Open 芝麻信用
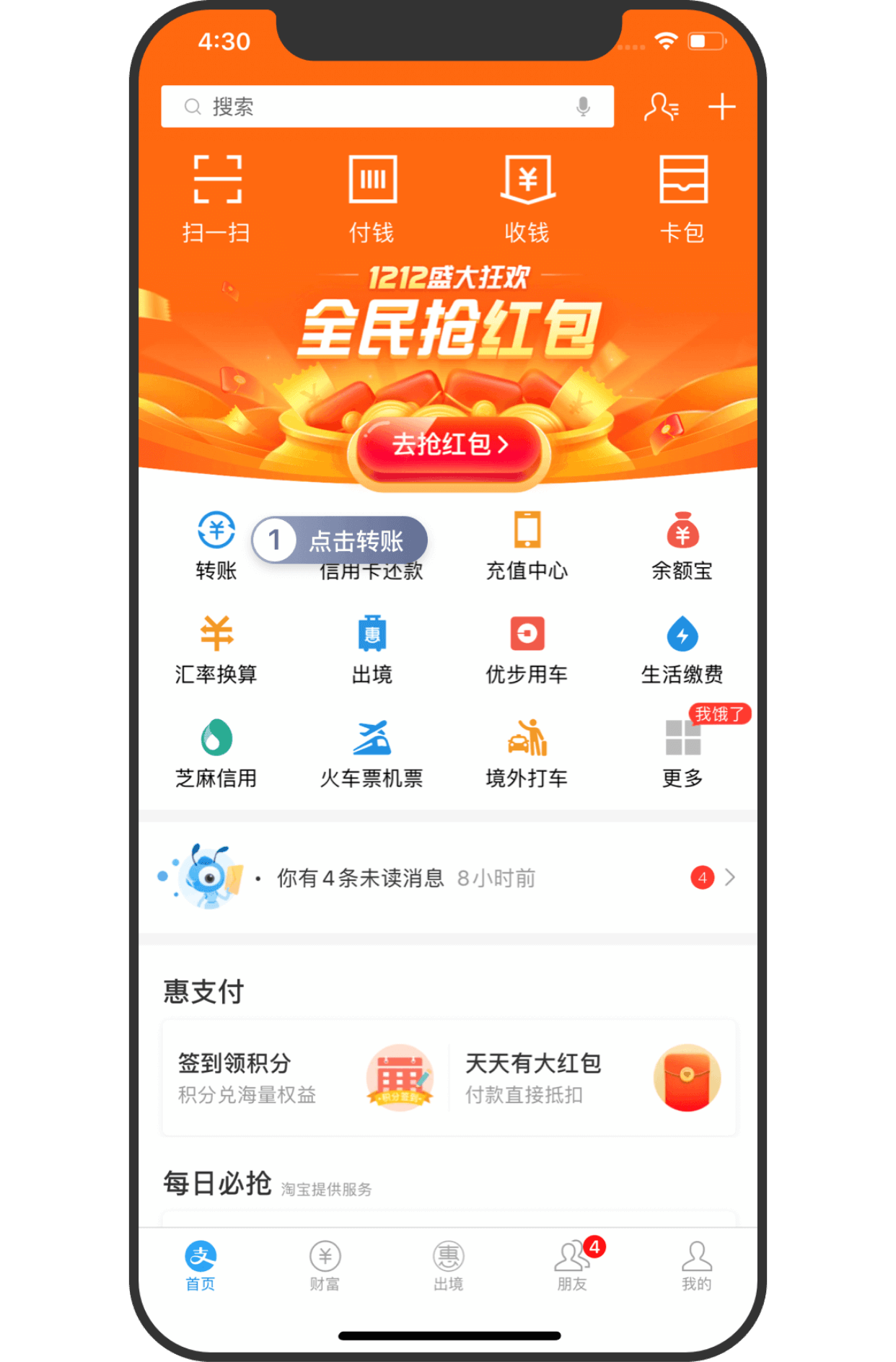 point(216,753)
